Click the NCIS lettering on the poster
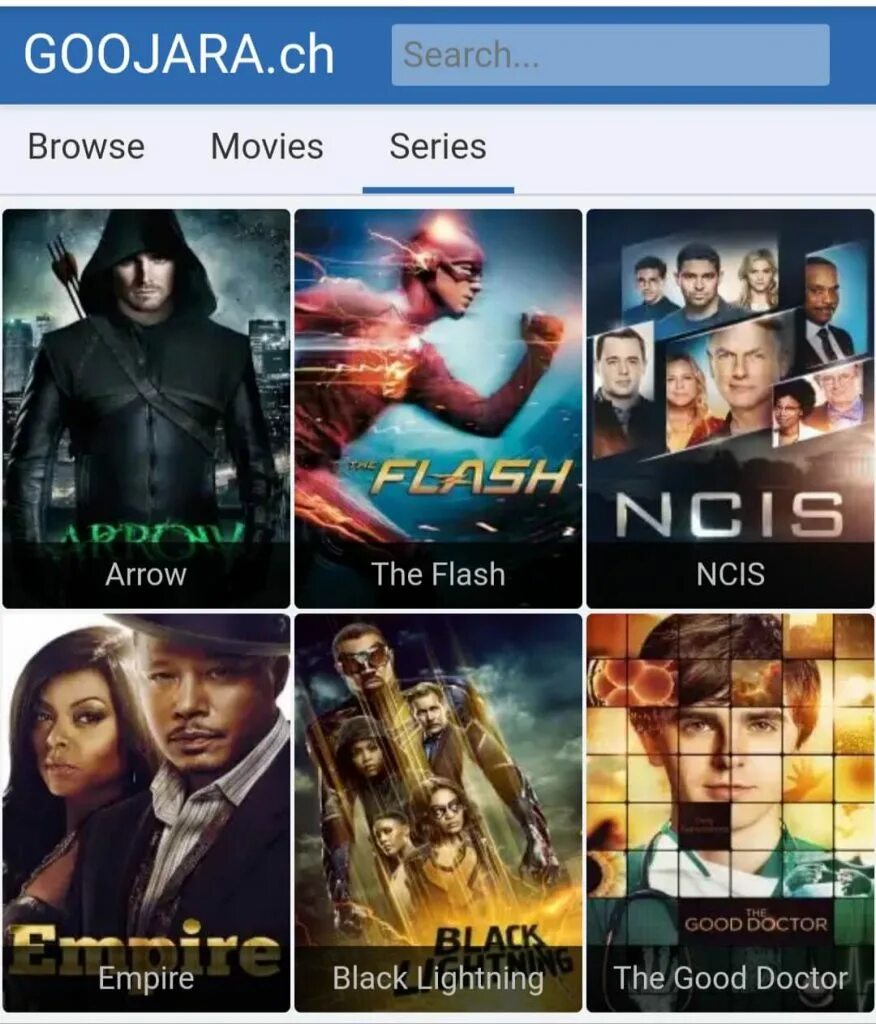This screenshot has width=876, height=1024. point(730,512)
